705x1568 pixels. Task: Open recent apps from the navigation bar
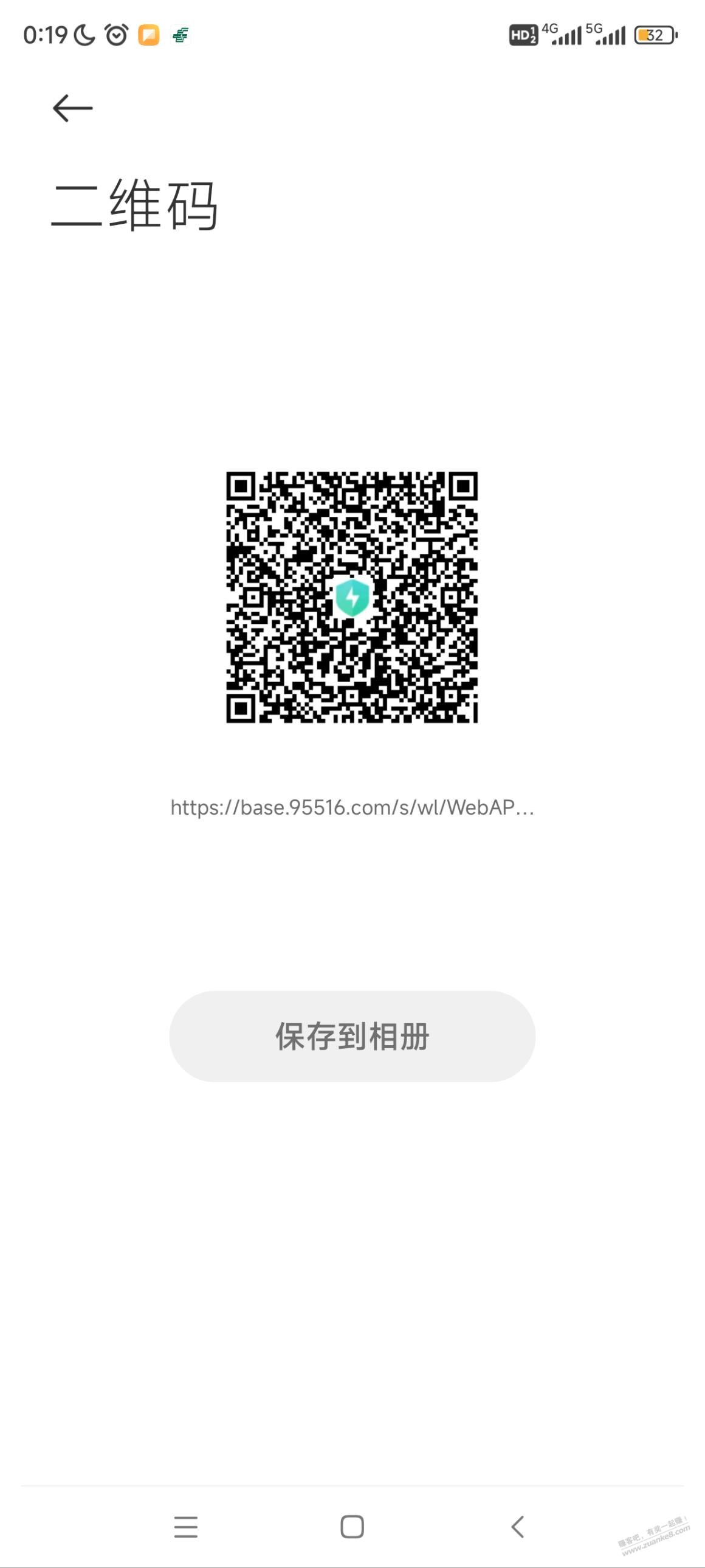[x=185, y=1527]
